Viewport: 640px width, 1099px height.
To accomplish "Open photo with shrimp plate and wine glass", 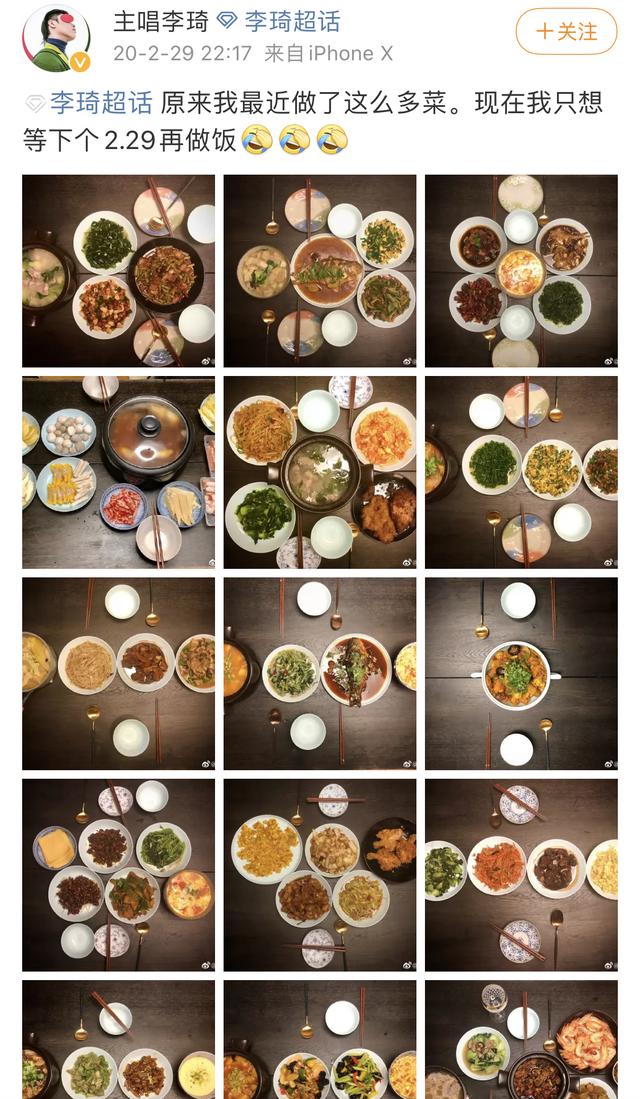I will 521,1040.
